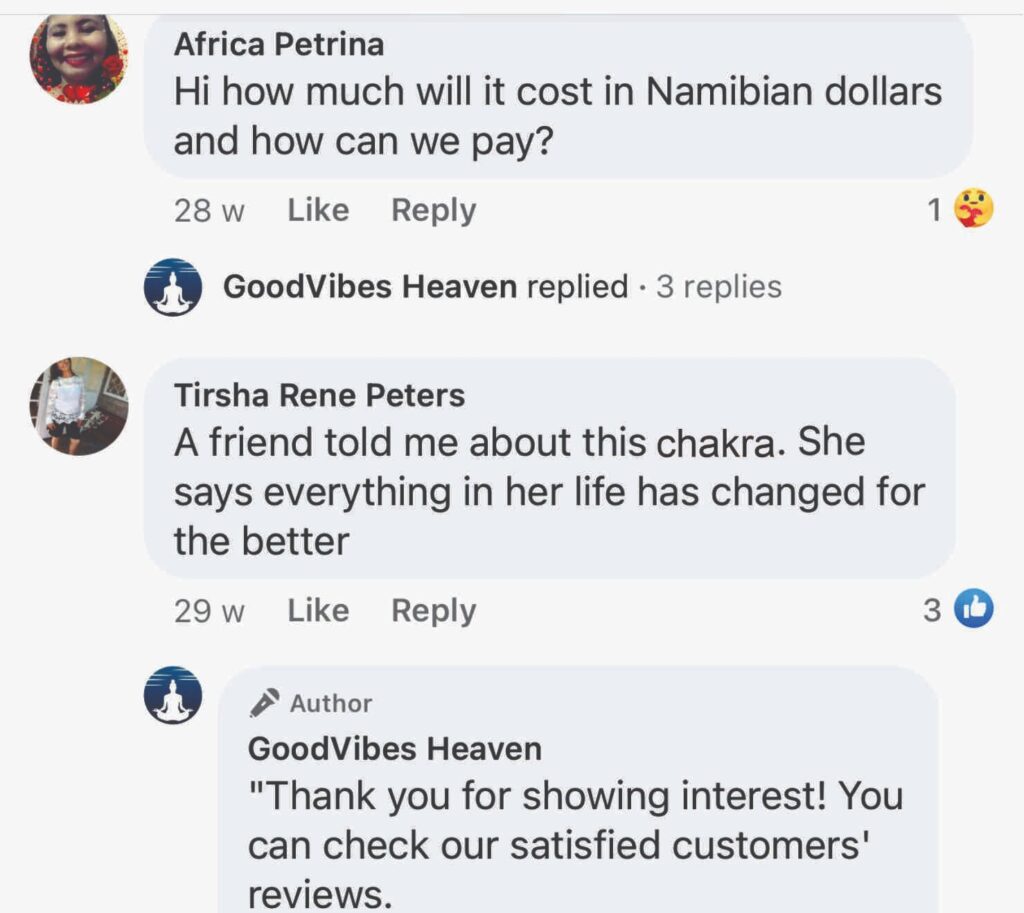Open Africa Petrina's profile picture

(78, 58)
